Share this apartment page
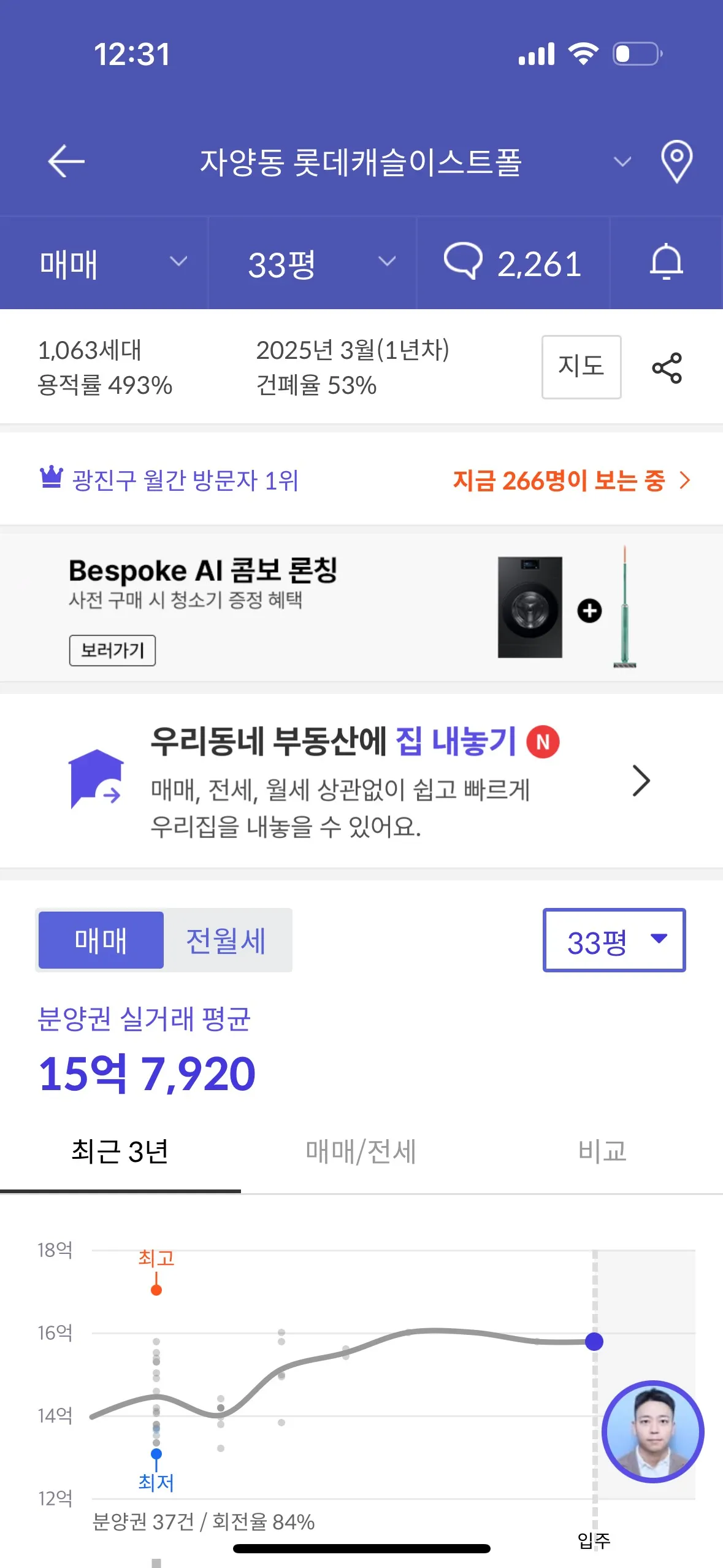723x1568 pixels. click(x=667, y=368)
